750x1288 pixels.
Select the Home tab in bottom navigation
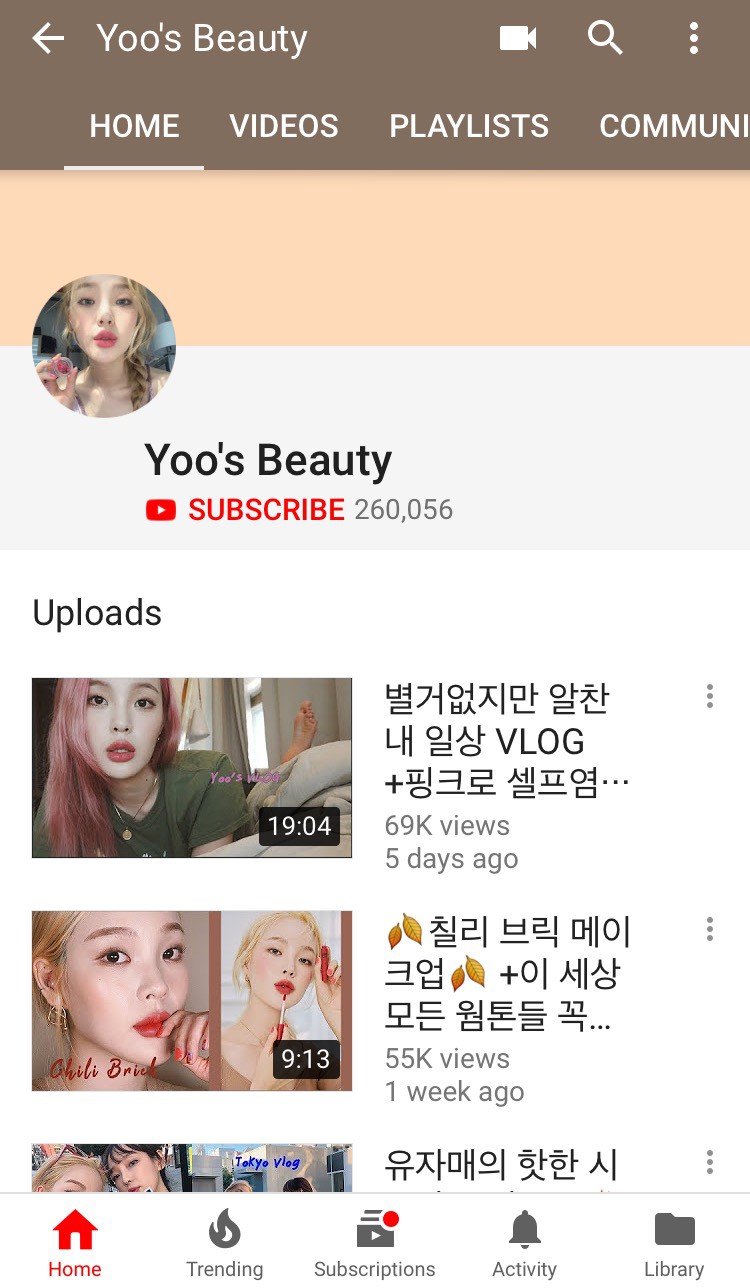75,1243
